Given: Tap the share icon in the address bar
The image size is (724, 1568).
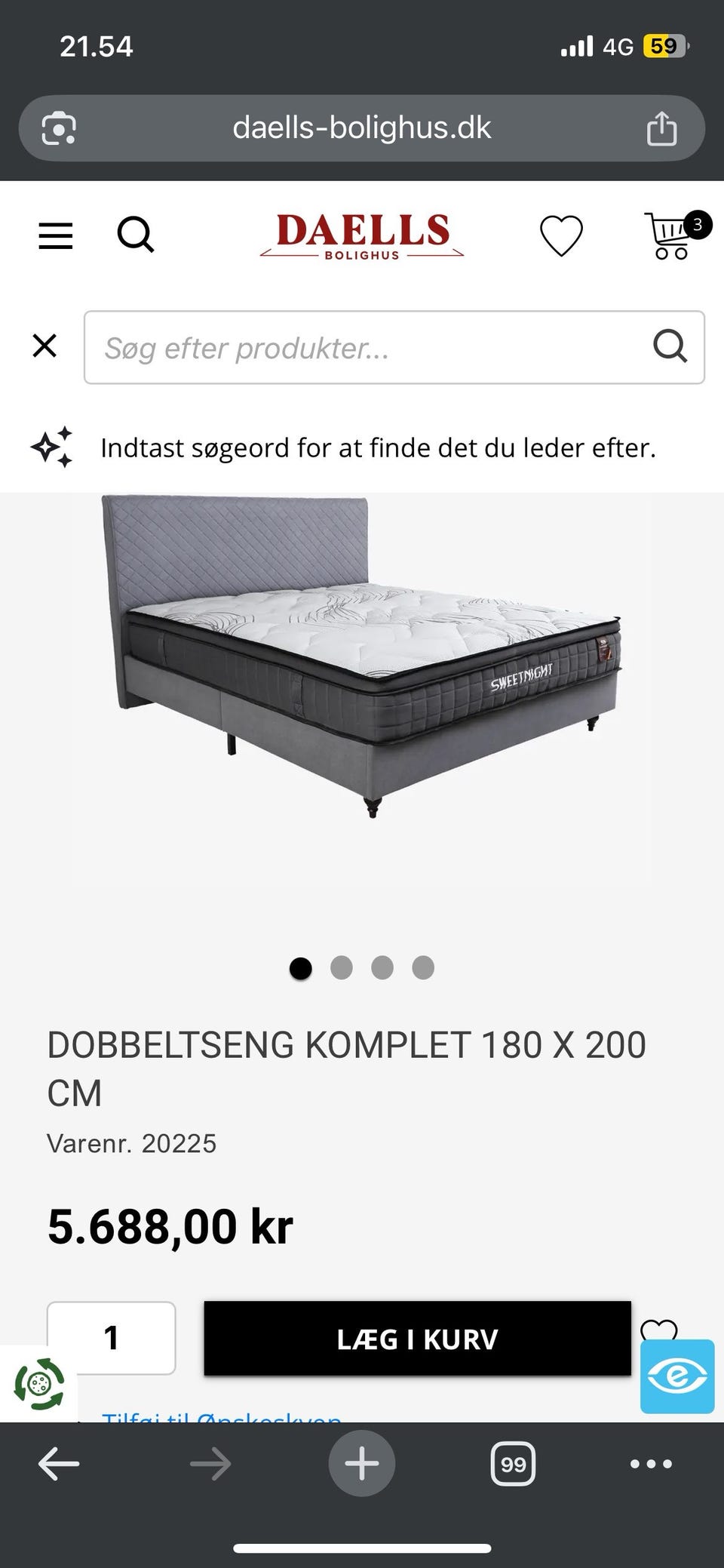Looking at the screenshot, I should tap(663, 128).
